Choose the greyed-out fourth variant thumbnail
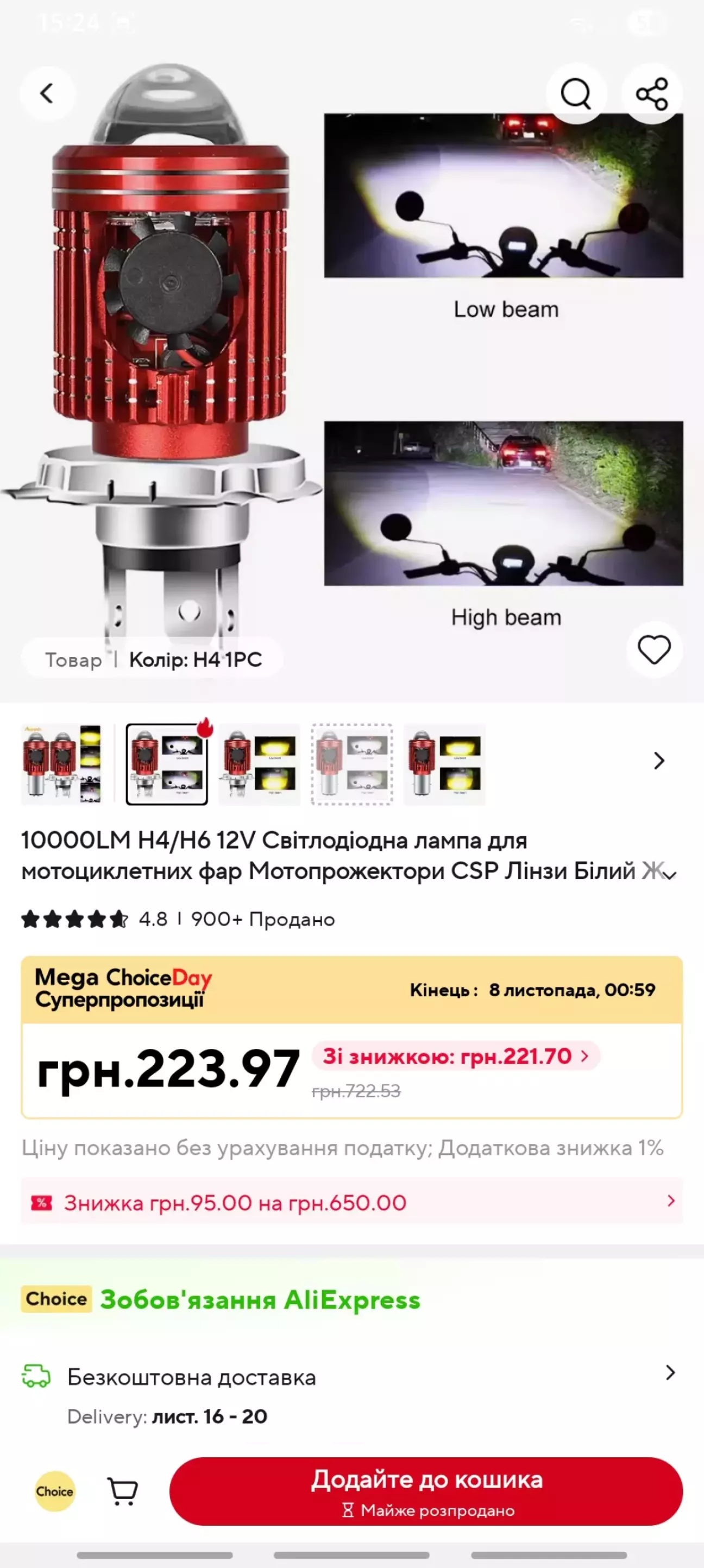The width and height of the screenshot is (704, 1568). click(352, 764)
